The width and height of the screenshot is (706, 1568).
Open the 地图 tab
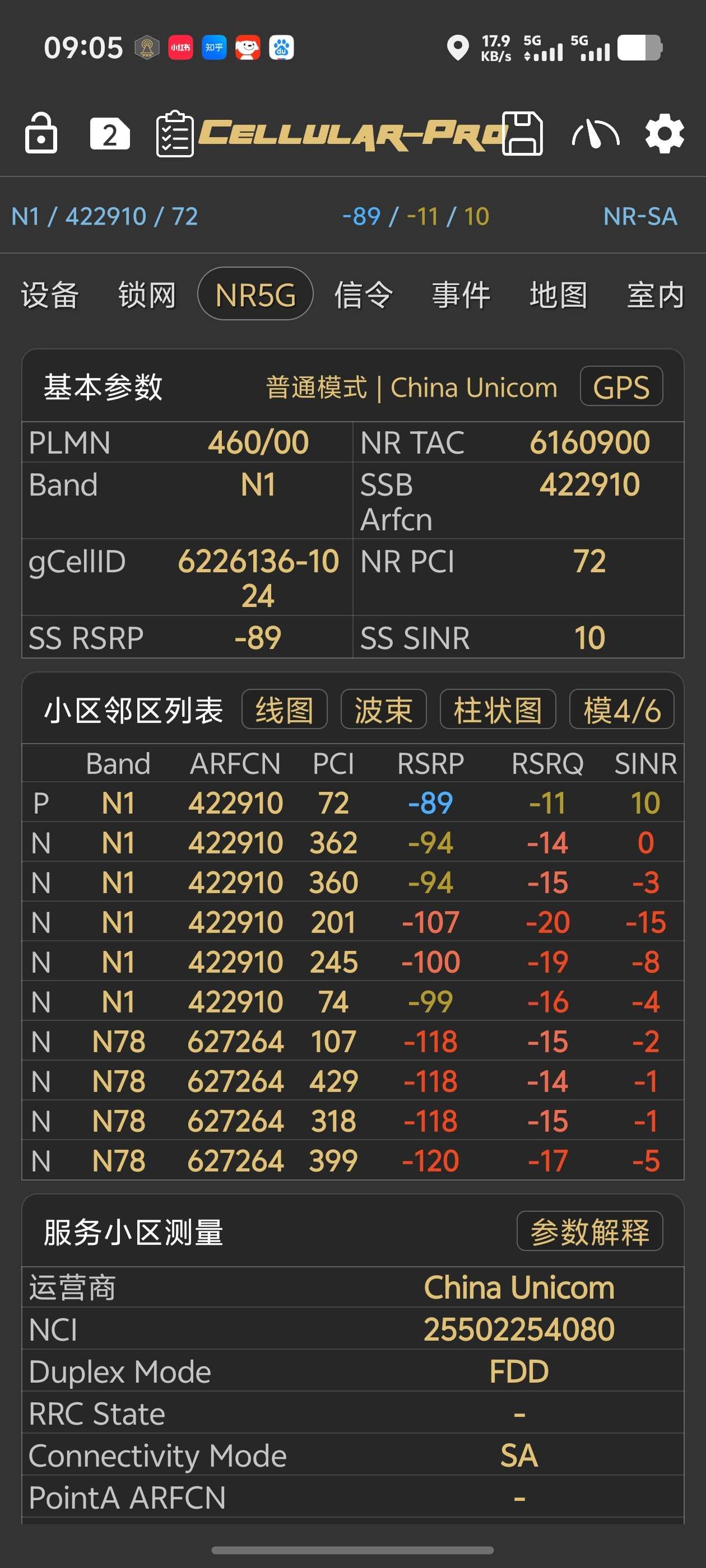558,295
